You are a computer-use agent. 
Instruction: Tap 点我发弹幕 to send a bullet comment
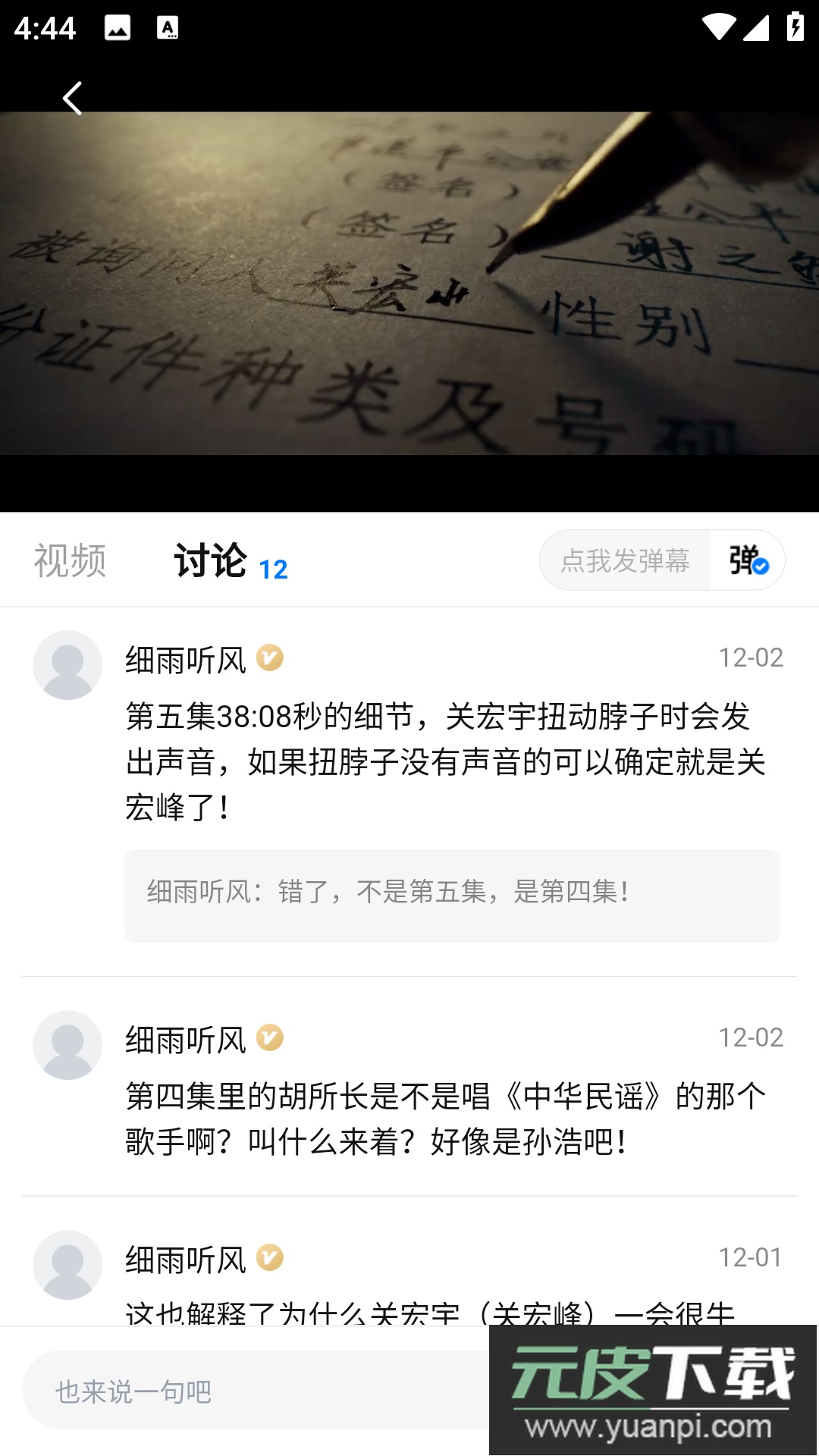pyautogui.click(x=625, y=561)
